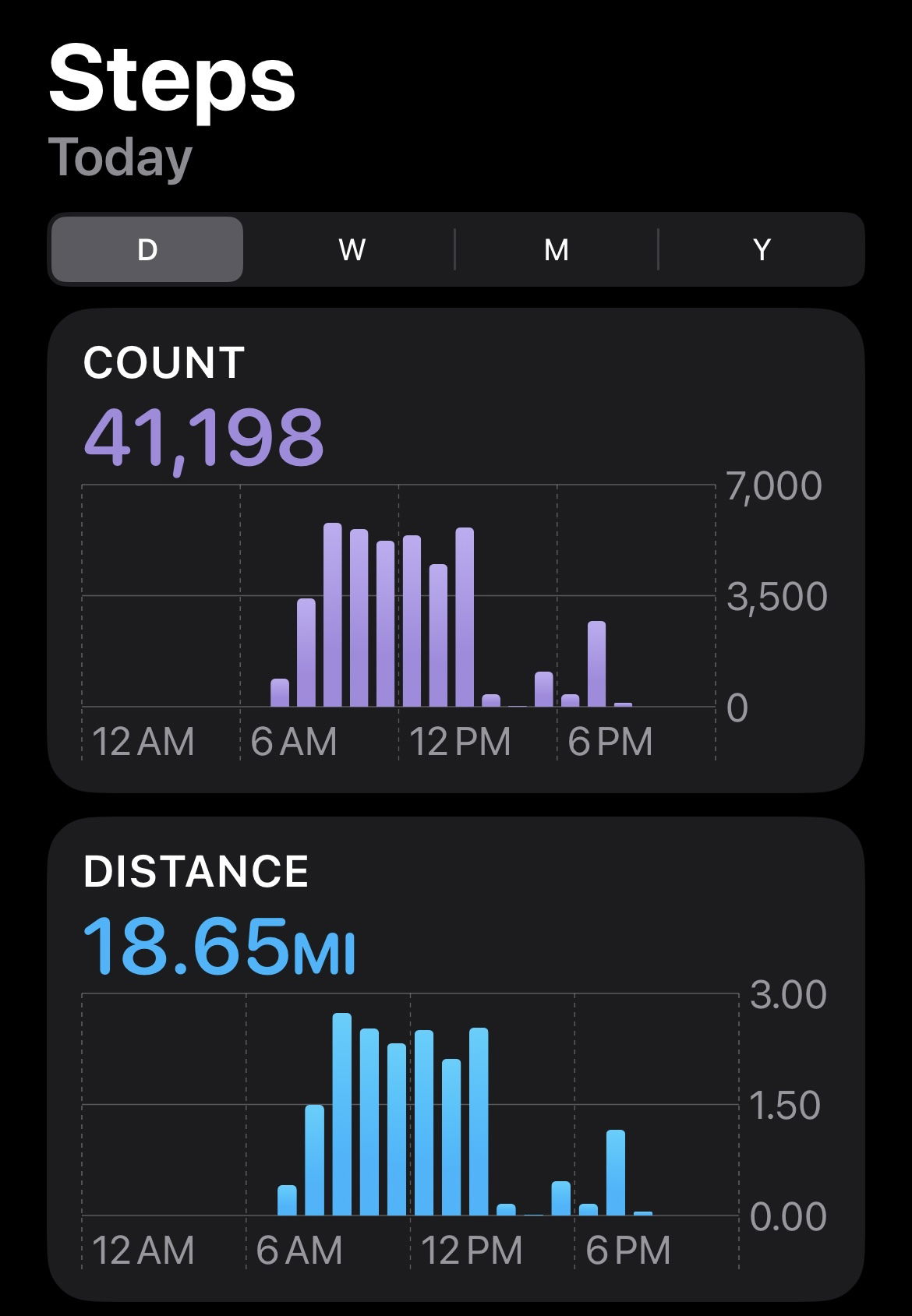Switch to the W weekly view

(x=352, y=249)
